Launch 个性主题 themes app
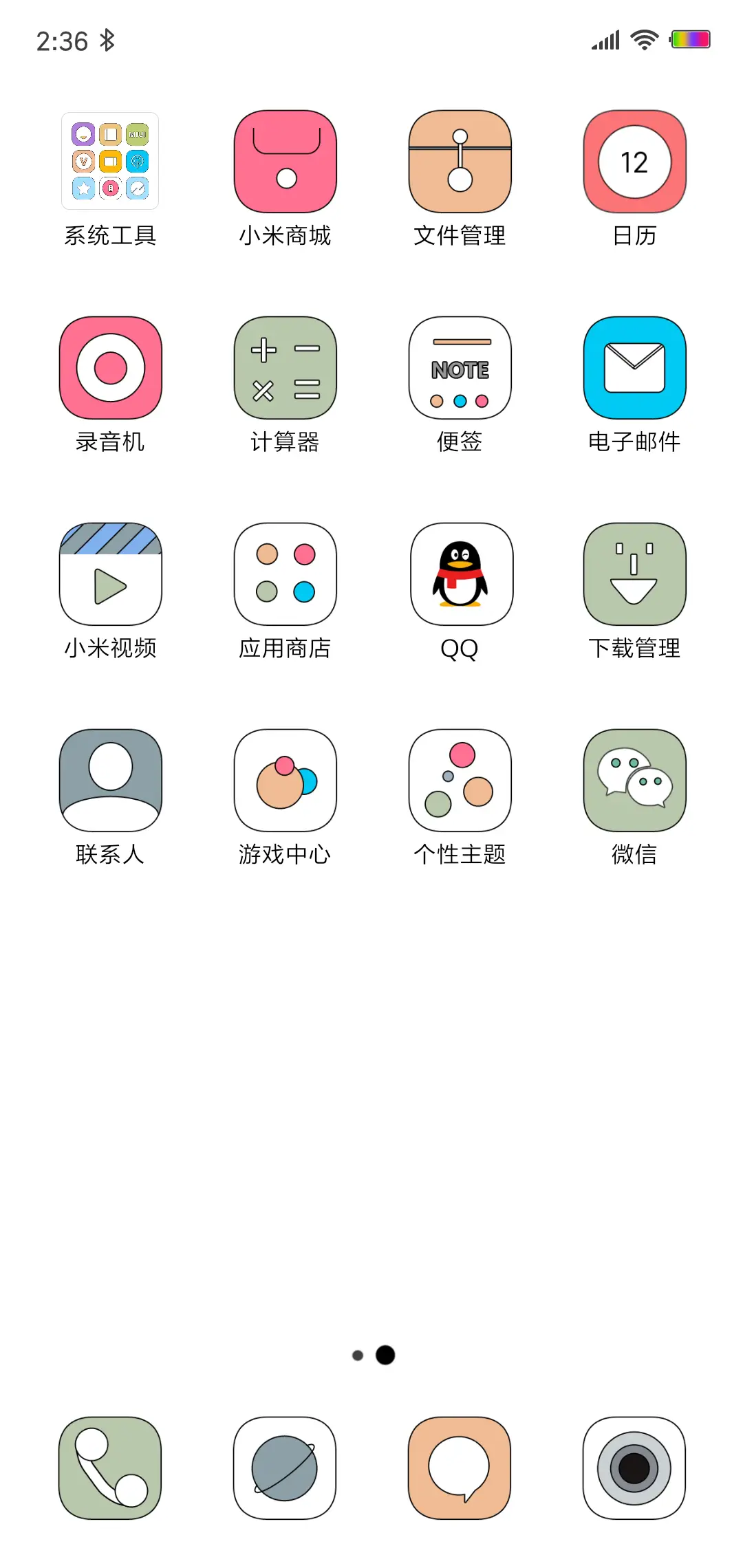The width and height of the screenshot is (743, 1568). pyautogui.click(x=460, y=781)
